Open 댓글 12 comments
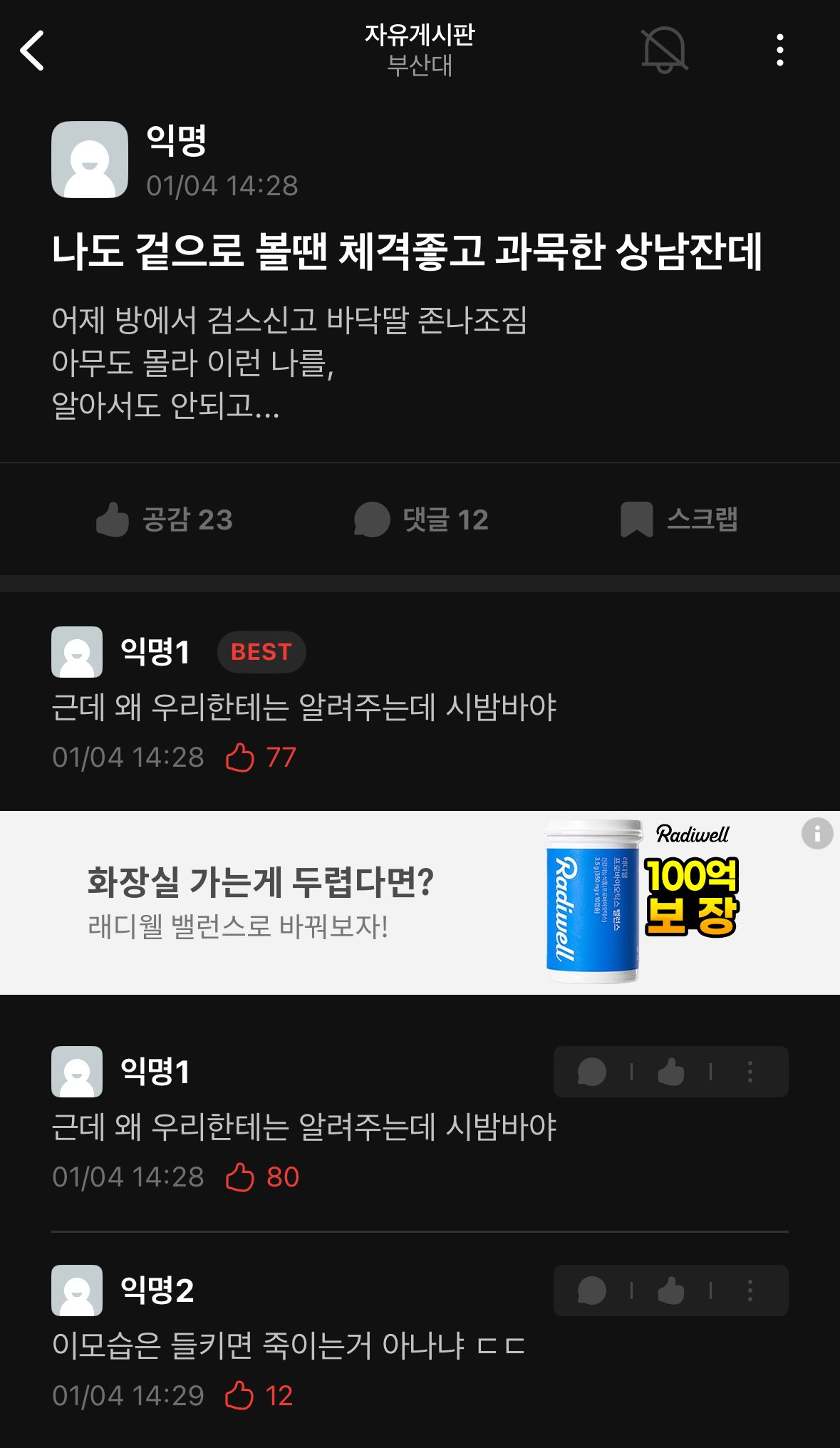Image resolution: width=840 pixels, height=1448 pixels. click(421, 519)
